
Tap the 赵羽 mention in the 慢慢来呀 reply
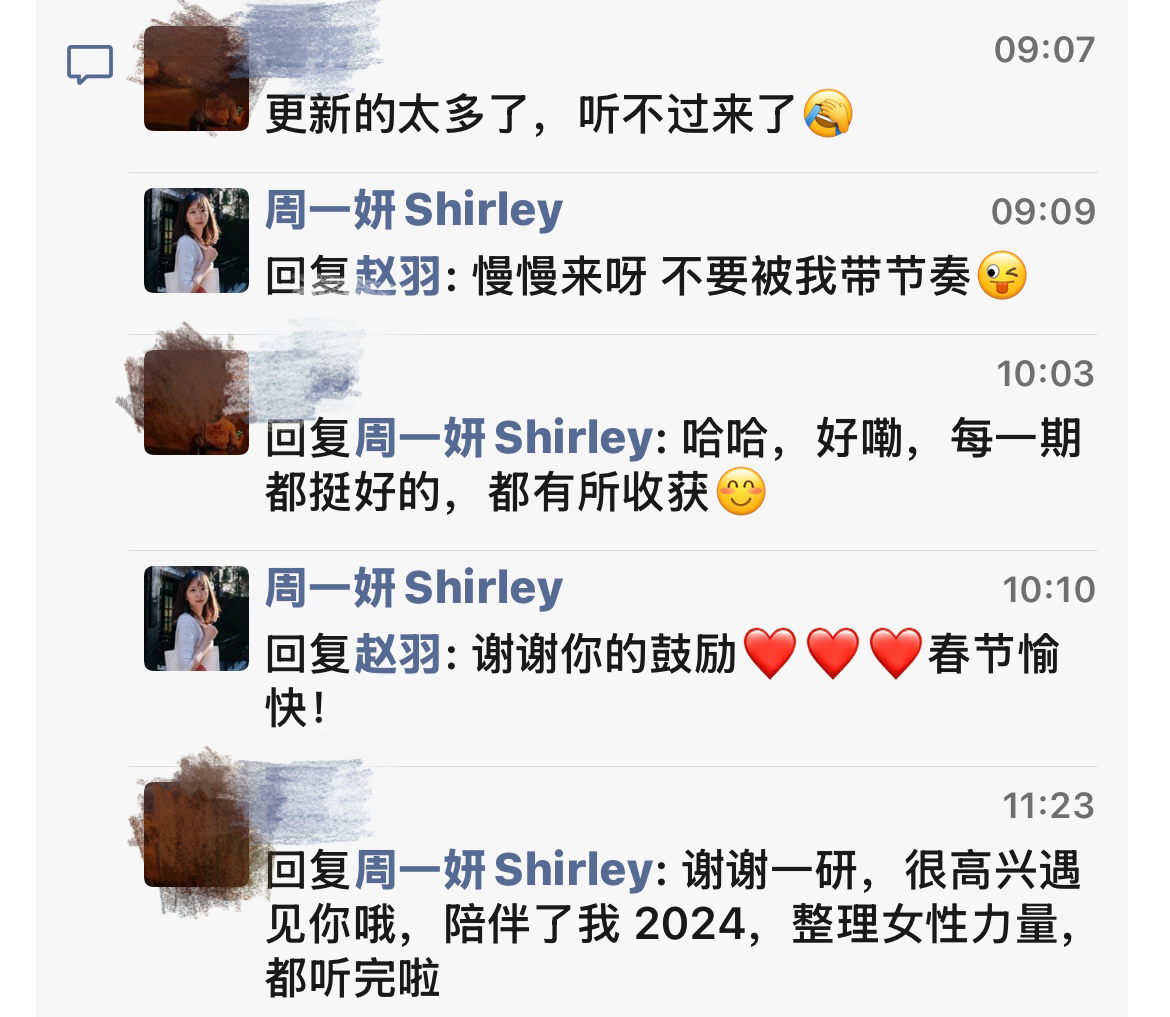pyautogui.click(x=398, y=277)
